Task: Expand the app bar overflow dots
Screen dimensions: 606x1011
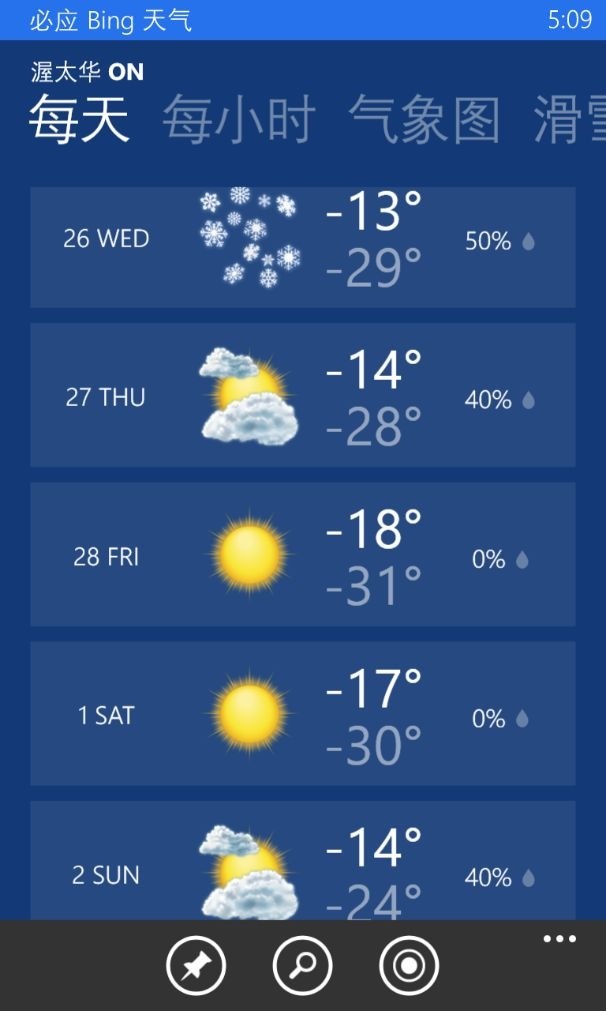Action: pos(560,939)
